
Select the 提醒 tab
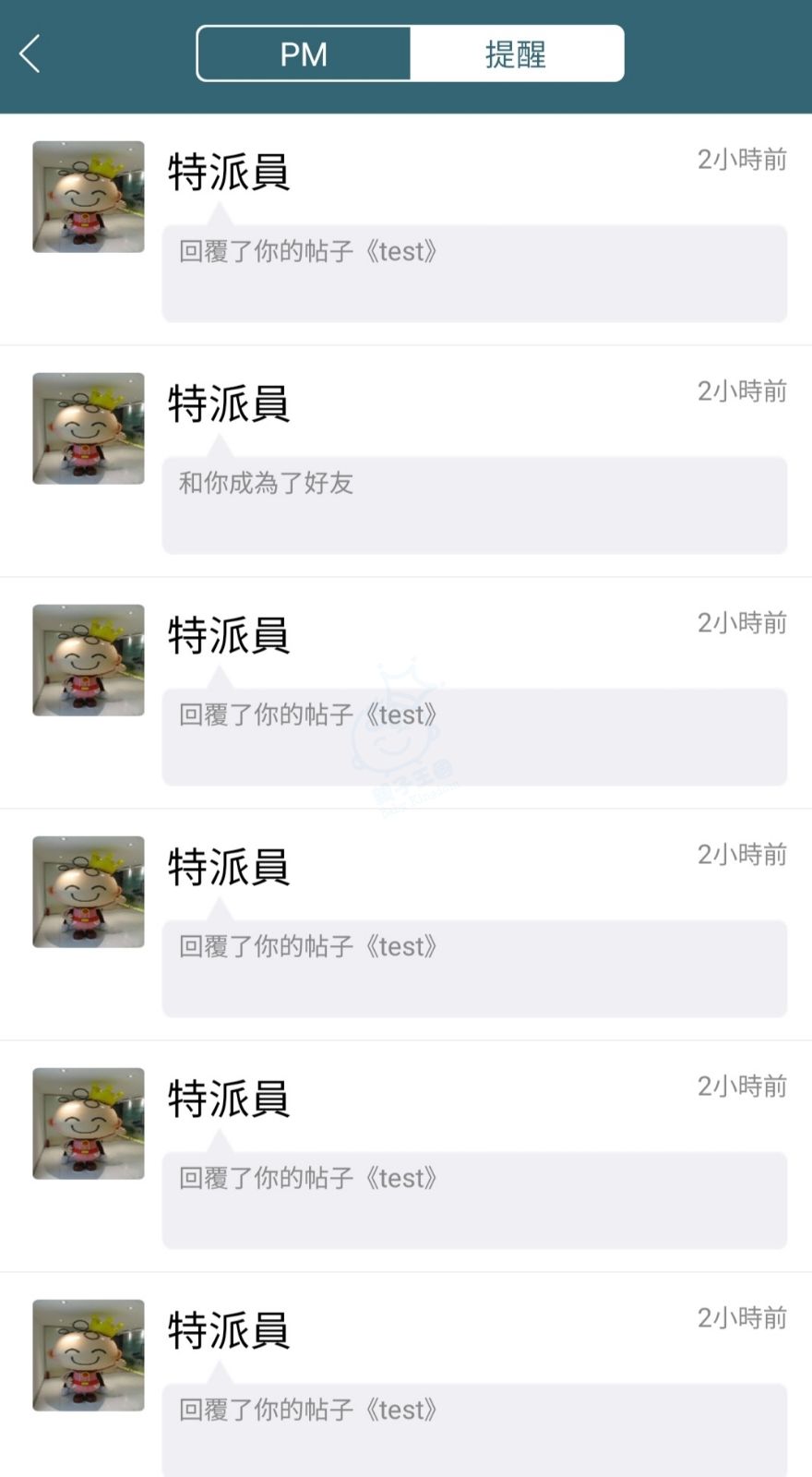[516, 54]
